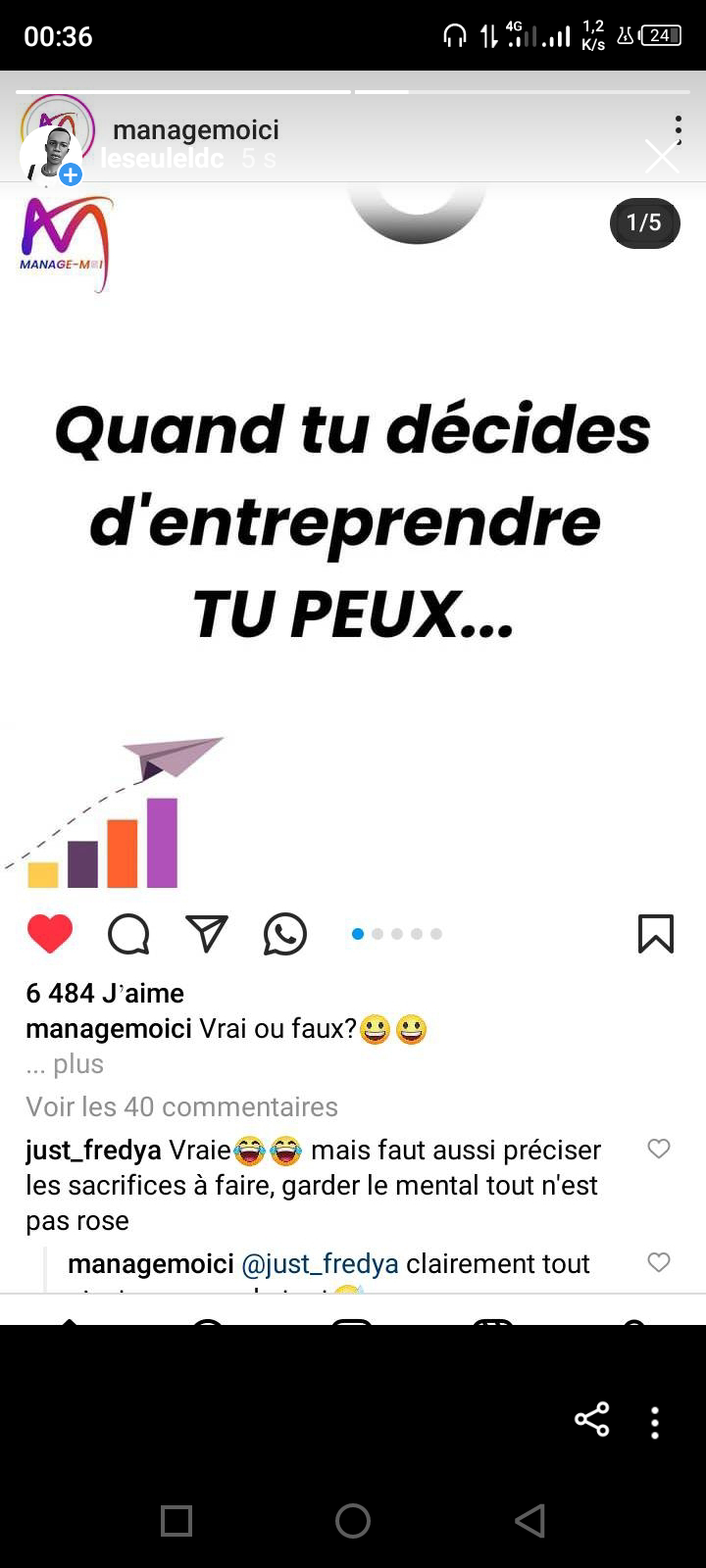Screen dimensions: 706x1568
Task: Close the story viewer
Action: pyautogui.click(x=662, y=157)
